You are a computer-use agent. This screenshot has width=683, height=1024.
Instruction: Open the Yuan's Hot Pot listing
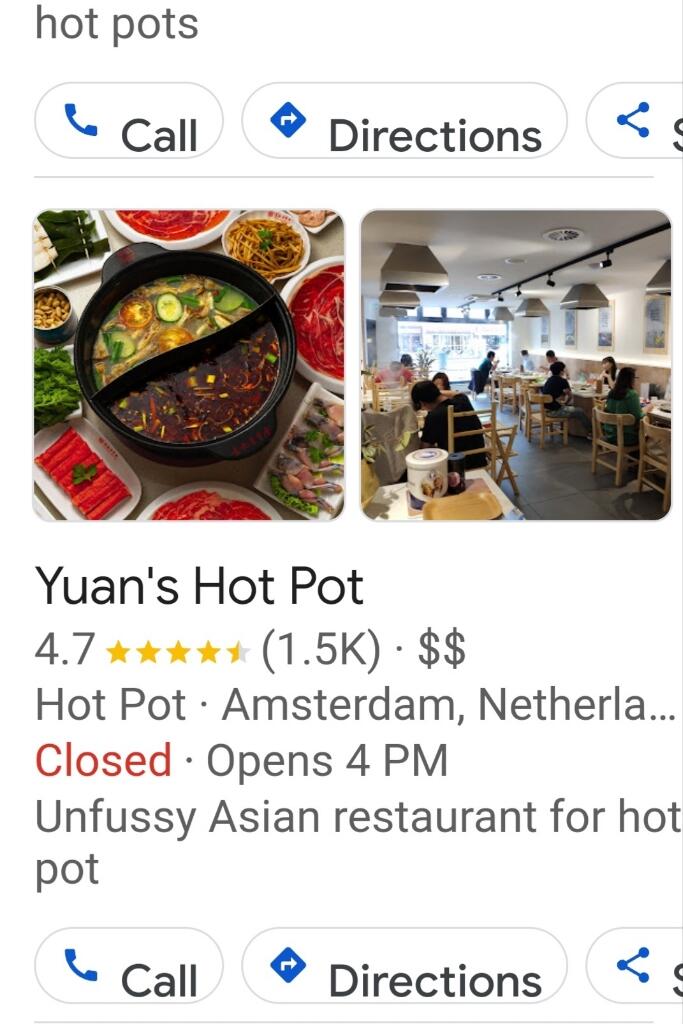(x=200, y=586)
